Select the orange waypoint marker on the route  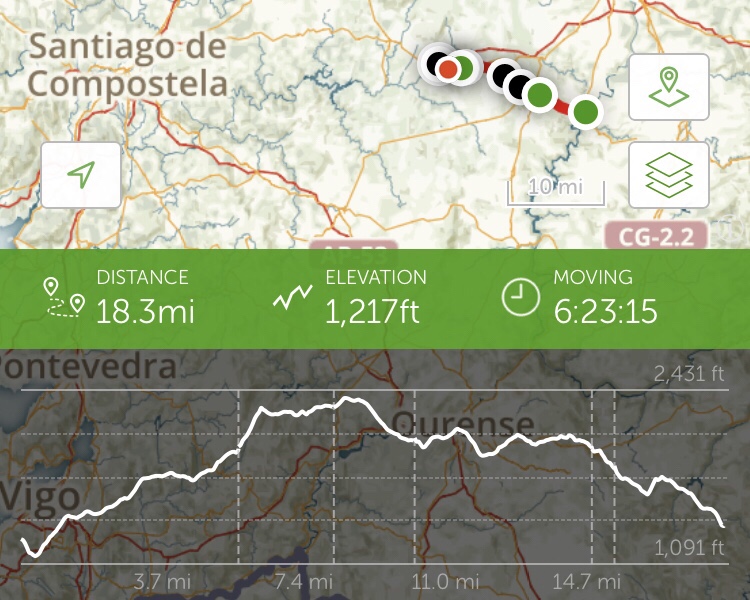450,68
